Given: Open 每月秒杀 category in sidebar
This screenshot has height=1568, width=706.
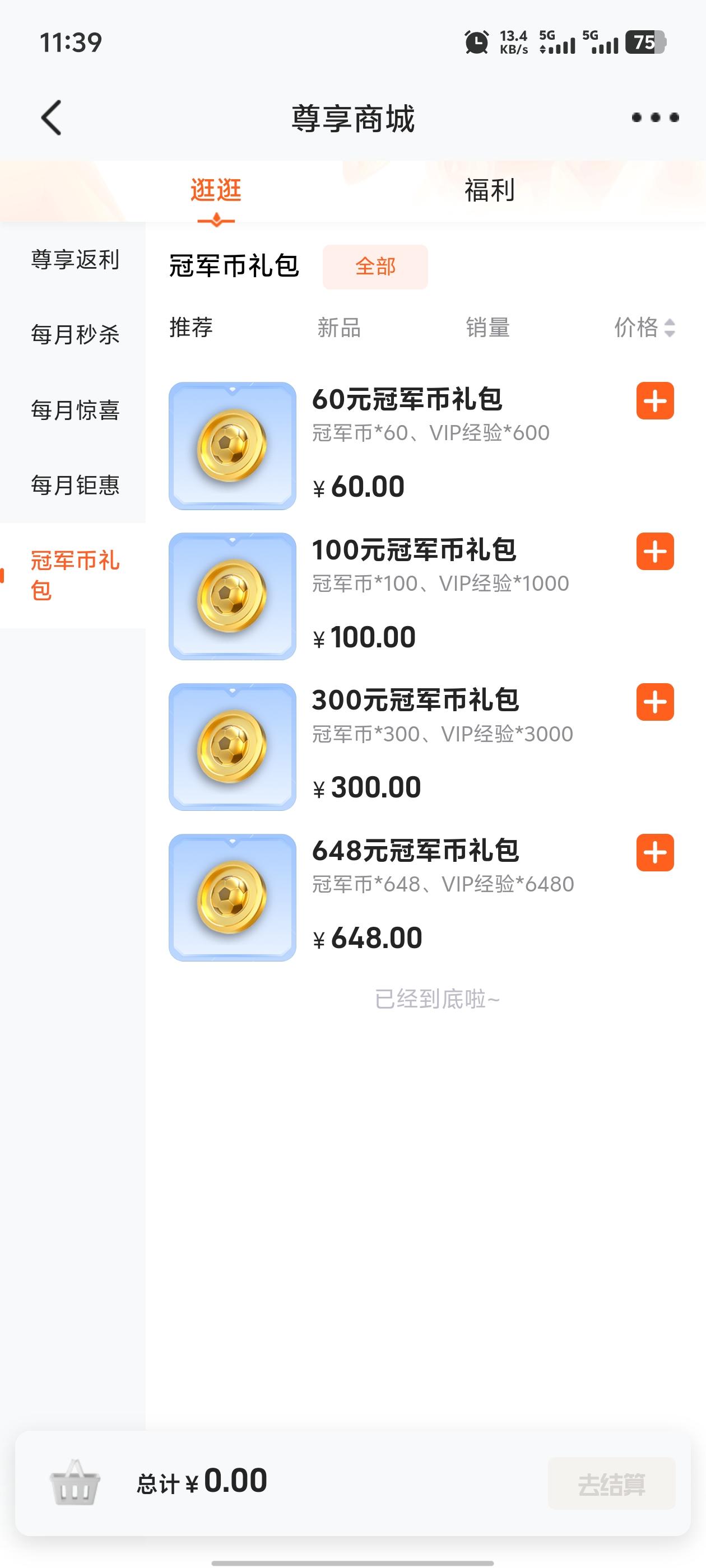Looking at the screenshot, I should (75, 335).
